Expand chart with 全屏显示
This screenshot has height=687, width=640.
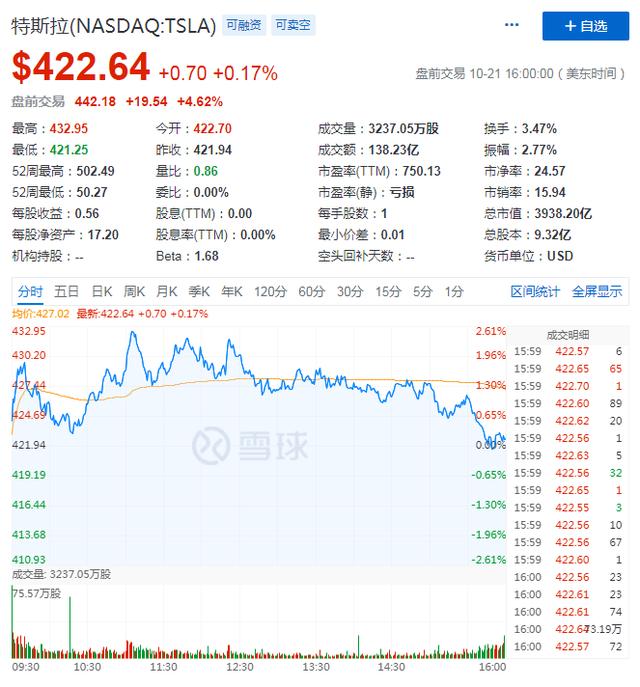[597, 292]
